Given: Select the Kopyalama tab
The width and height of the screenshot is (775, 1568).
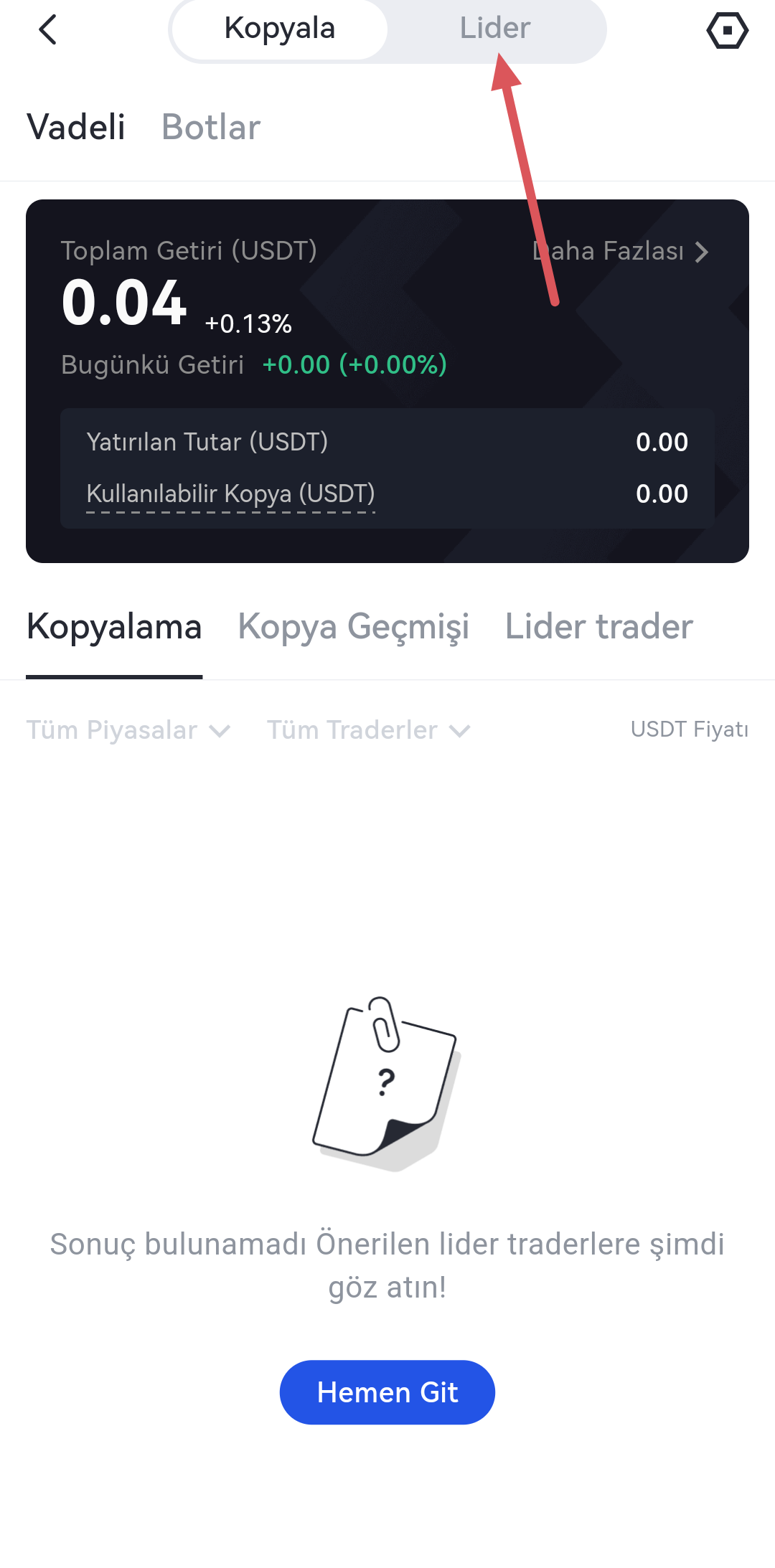Looking at the screenshot, I should (114, 627).
